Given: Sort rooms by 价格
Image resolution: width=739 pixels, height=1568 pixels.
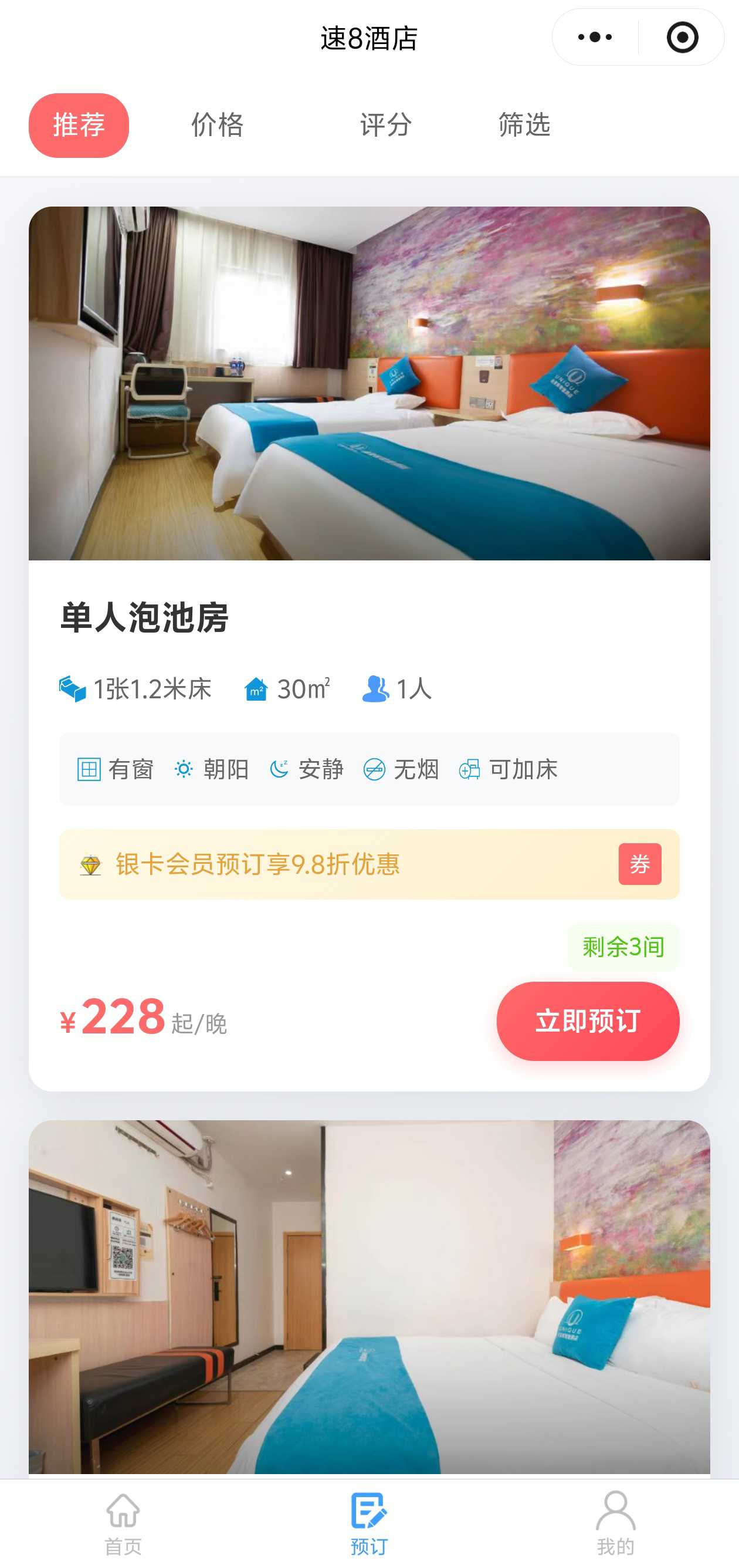Looking at the screenshot, I should point(217,126).
